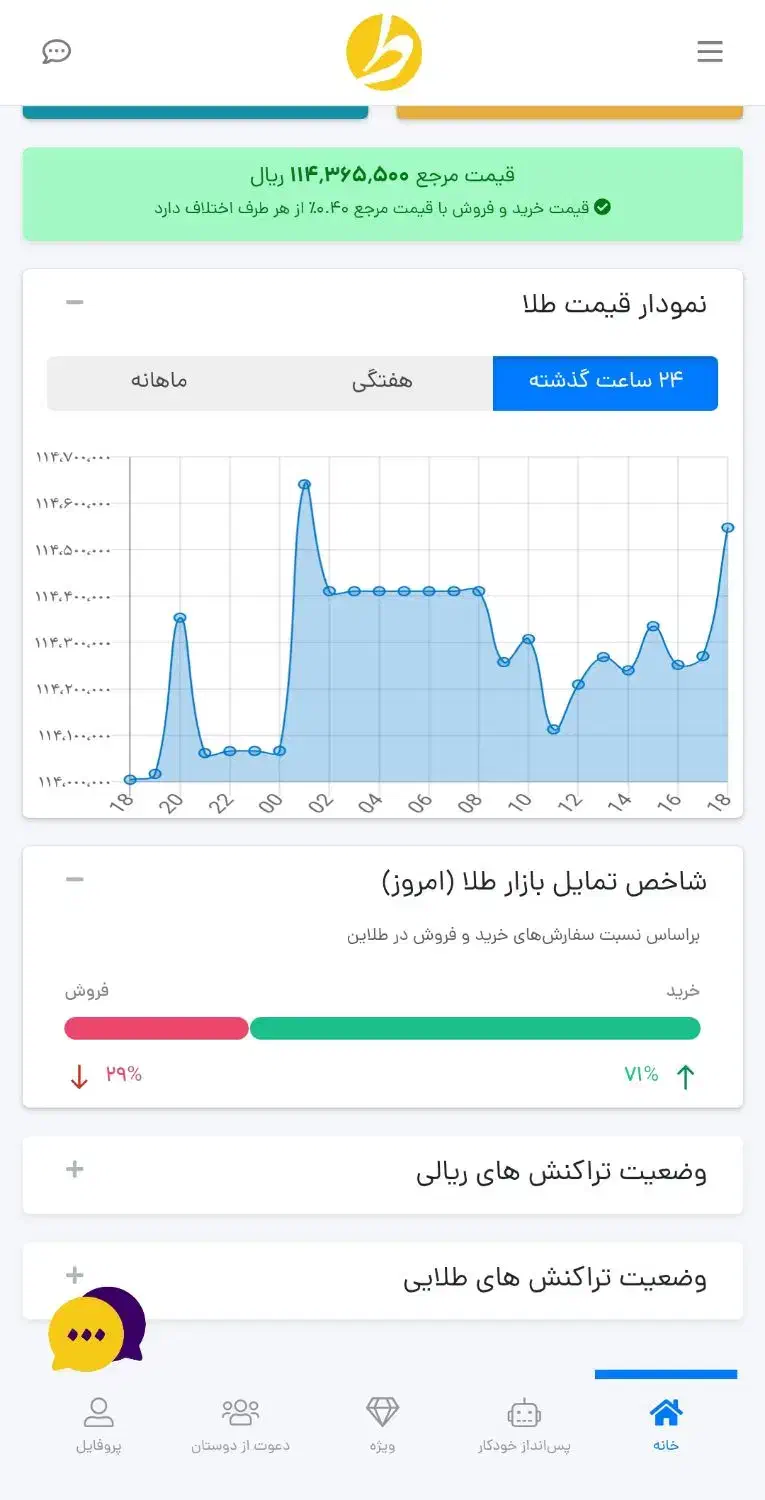
Task: Open the chat bubble icon top left
Action: [57, 51]
